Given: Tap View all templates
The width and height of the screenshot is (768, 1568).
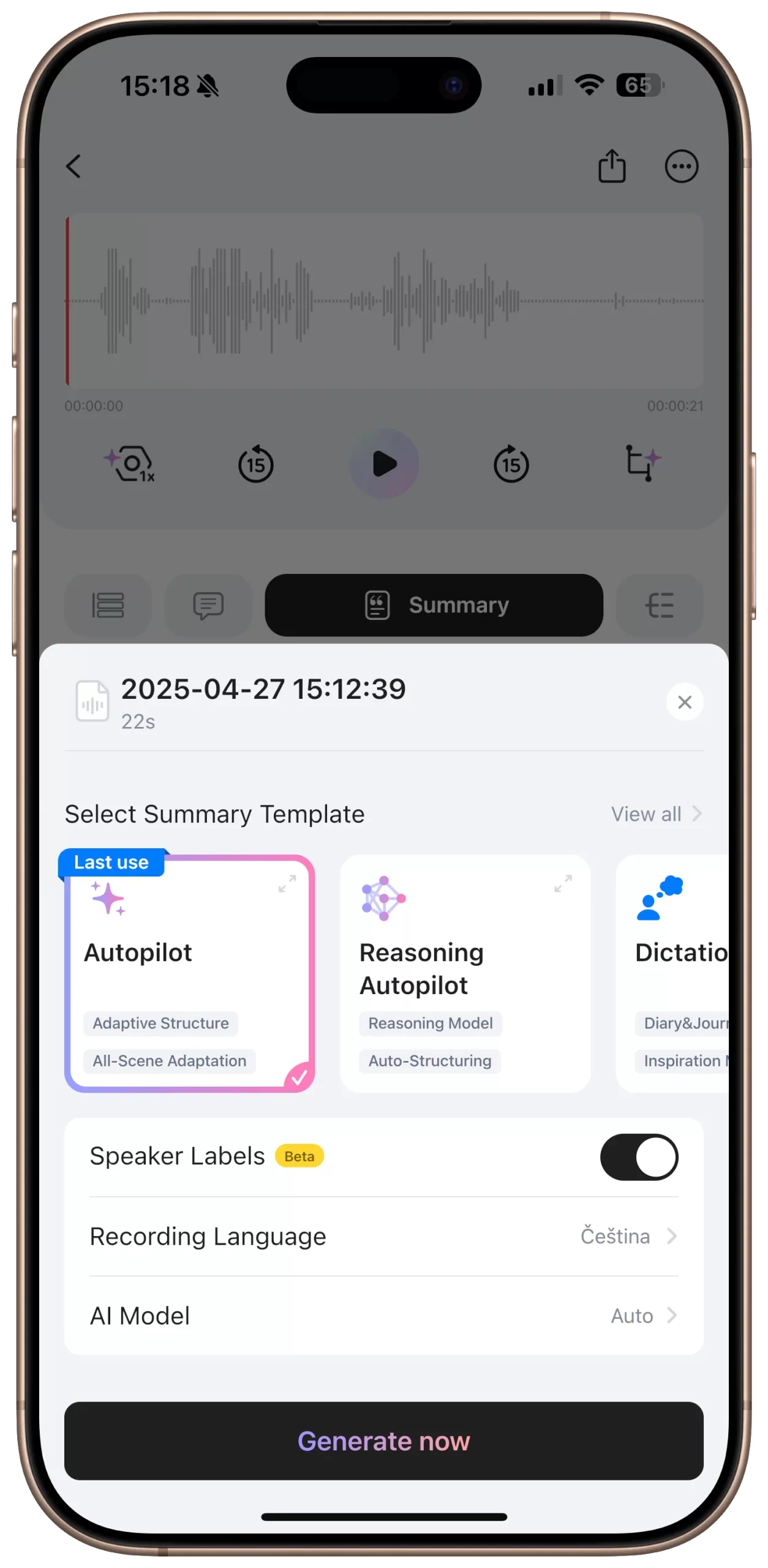Looking at the screenshot, I should [655, 814].
